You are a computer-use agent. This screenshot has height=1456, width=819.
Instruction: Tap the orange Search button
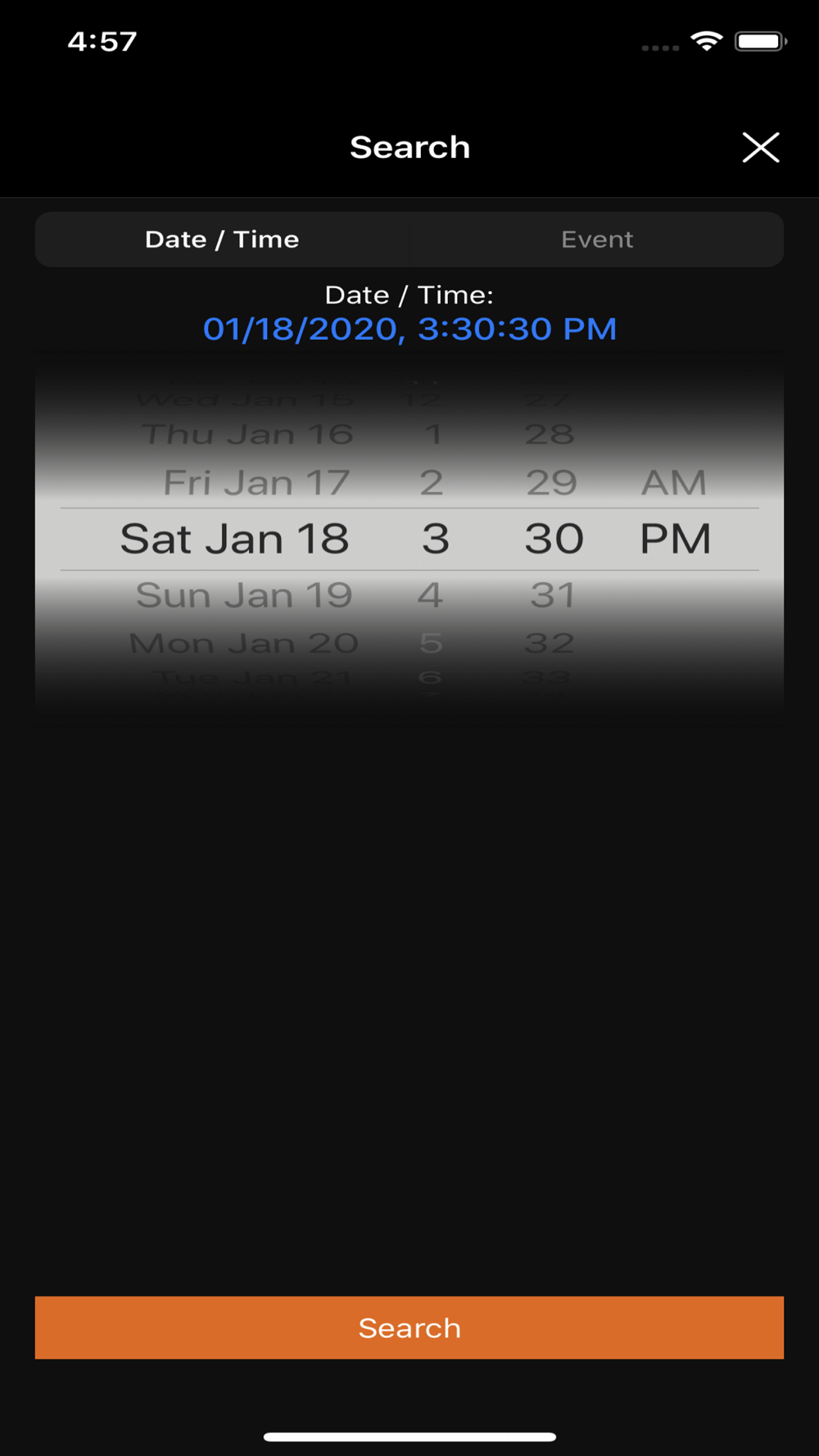[409, 1327]
